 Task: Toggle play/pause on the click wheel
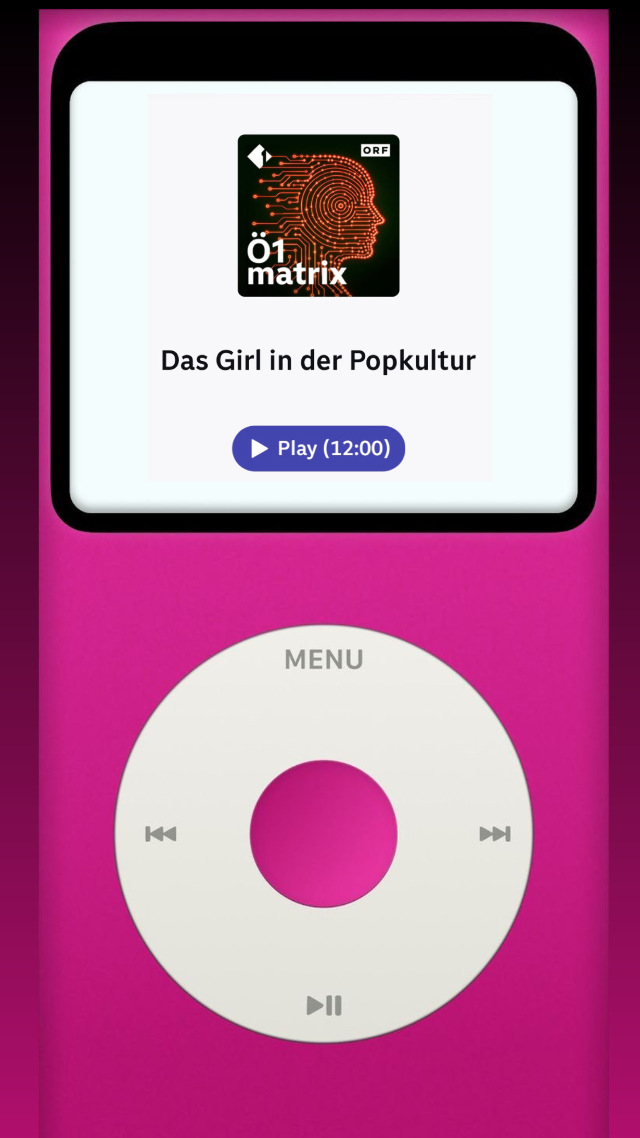(324, 1005)
